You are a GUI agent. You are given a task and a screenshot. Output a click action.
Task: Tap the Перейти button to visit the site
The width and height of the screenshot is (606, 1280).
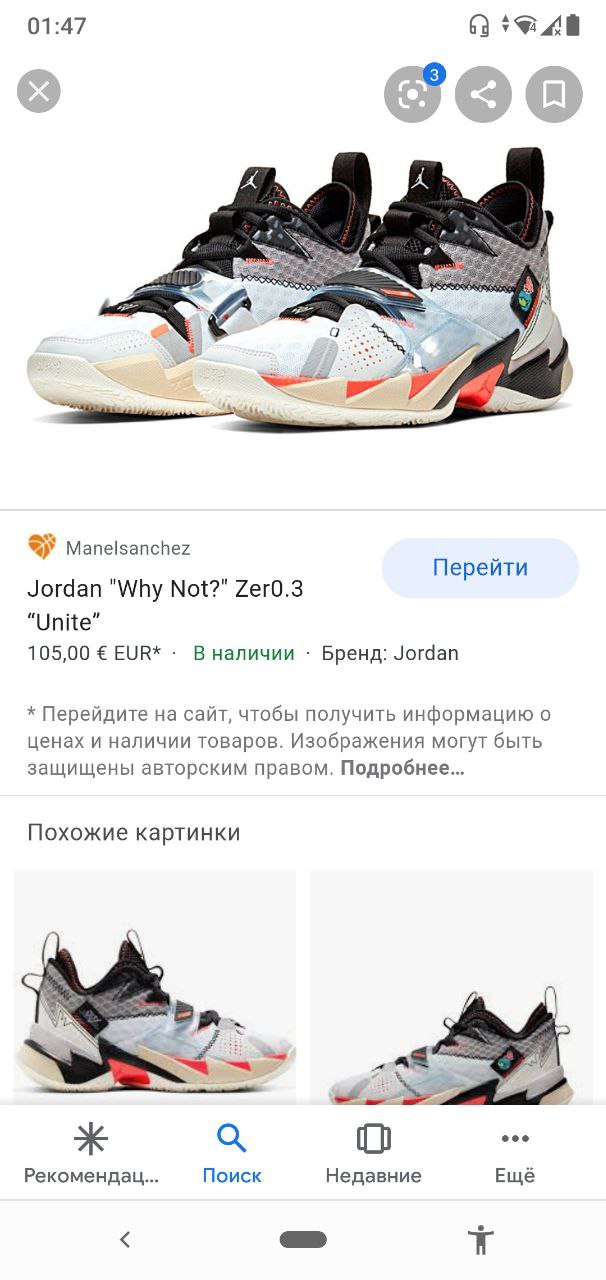click(x=480, y=568)
